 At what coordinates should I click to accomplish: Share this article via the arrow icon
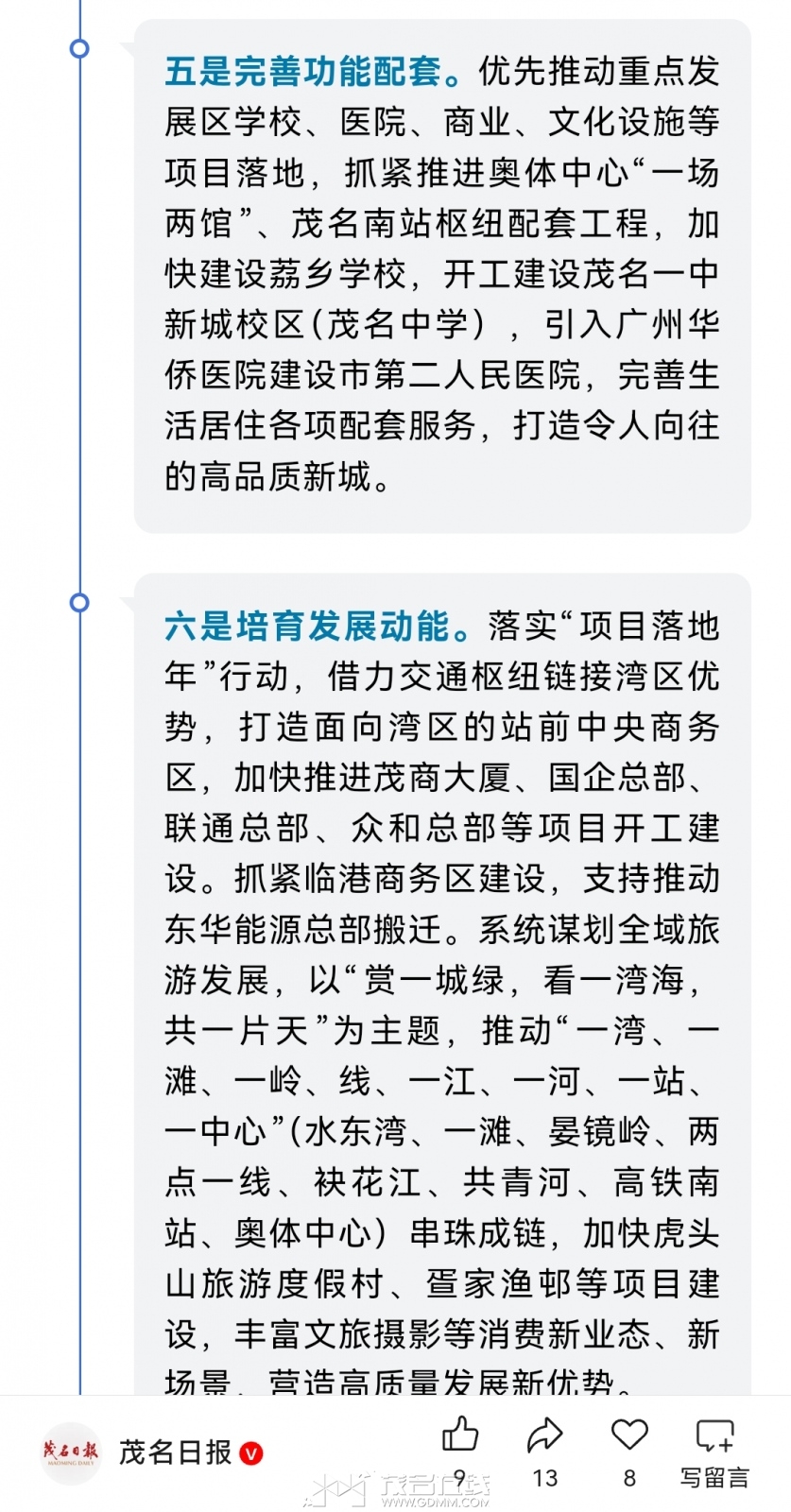click(544, 1436)
